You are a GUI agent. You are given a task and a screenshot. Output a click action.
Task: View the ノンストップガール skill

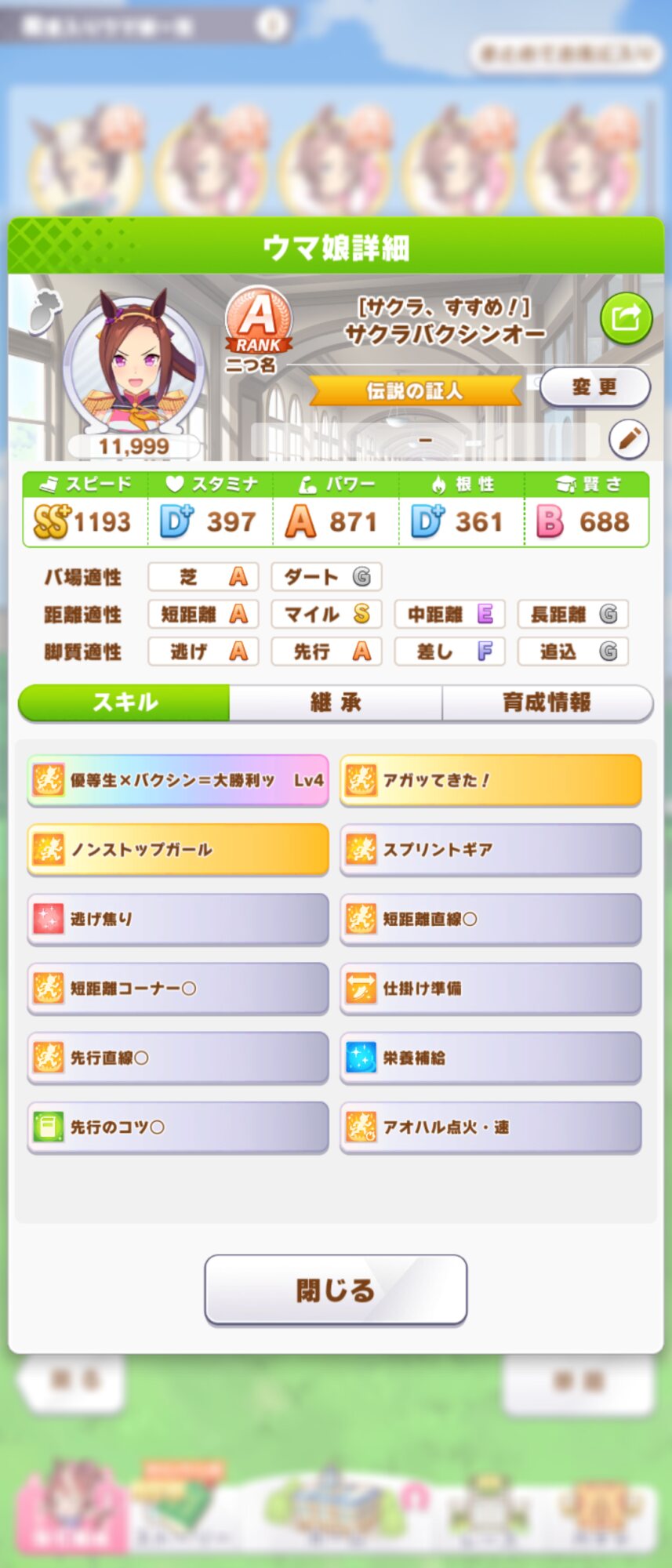tap(178, 849)
